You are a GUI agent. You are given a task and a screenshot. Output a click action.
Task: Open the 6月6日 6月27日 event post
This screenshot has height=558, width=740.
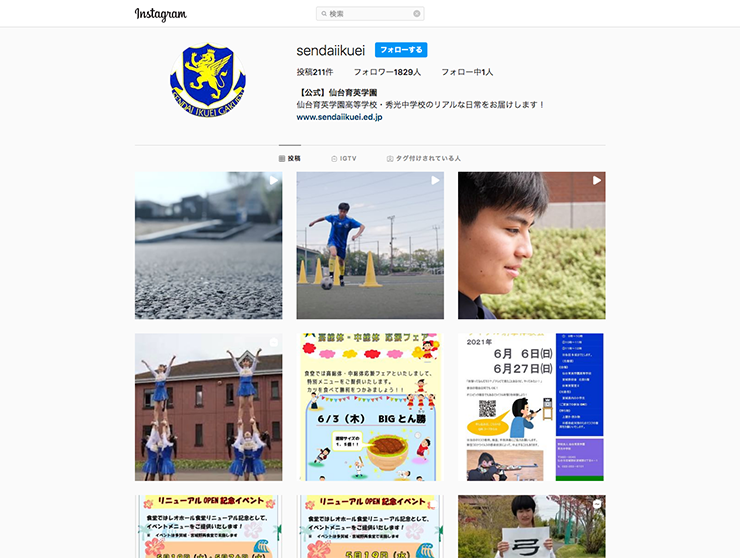point(531,407)
